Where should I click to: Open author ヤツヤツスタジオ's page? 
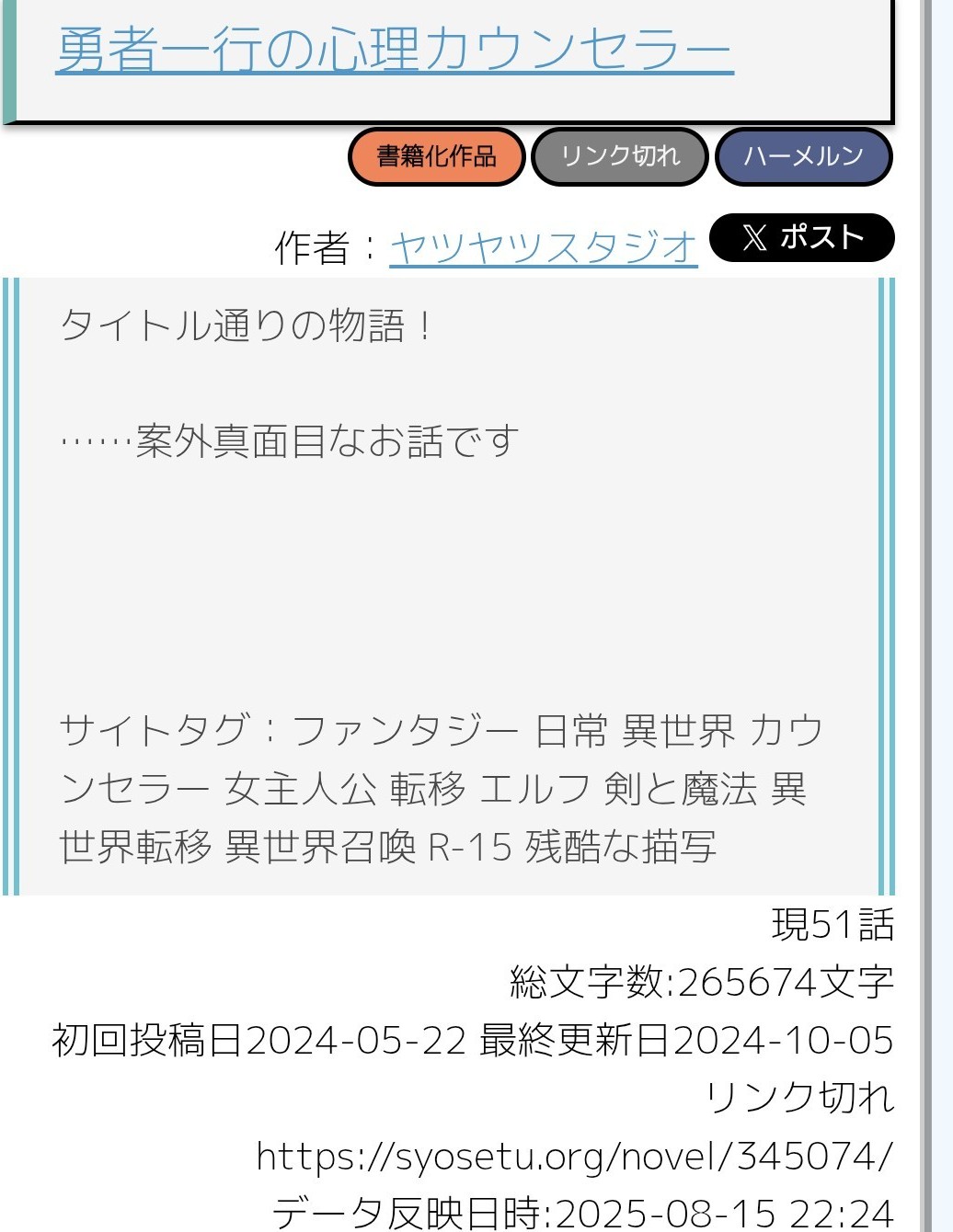click(543, 247)
